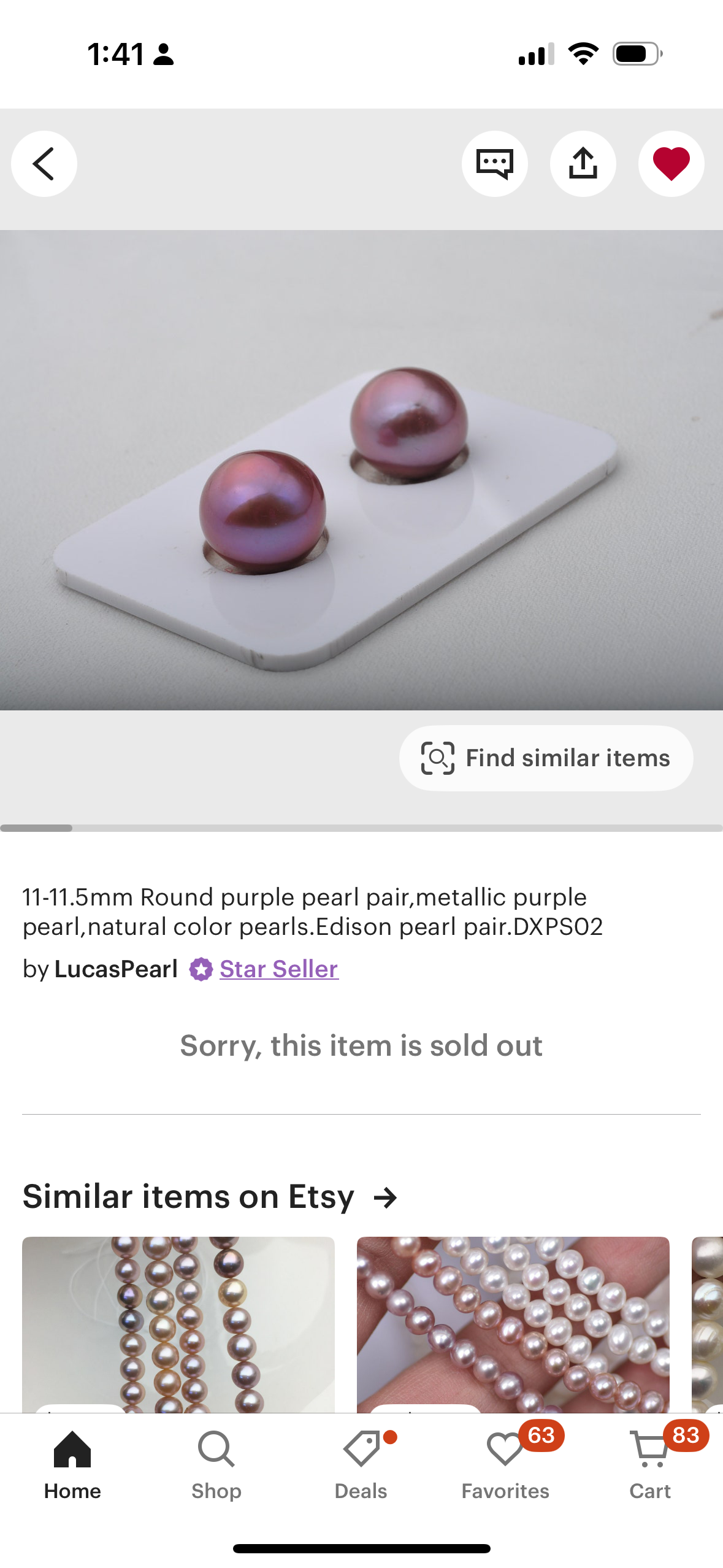This screenshot has width=723, height=1568.
Task: Message the seller about this item
Action: pos(494,164)
